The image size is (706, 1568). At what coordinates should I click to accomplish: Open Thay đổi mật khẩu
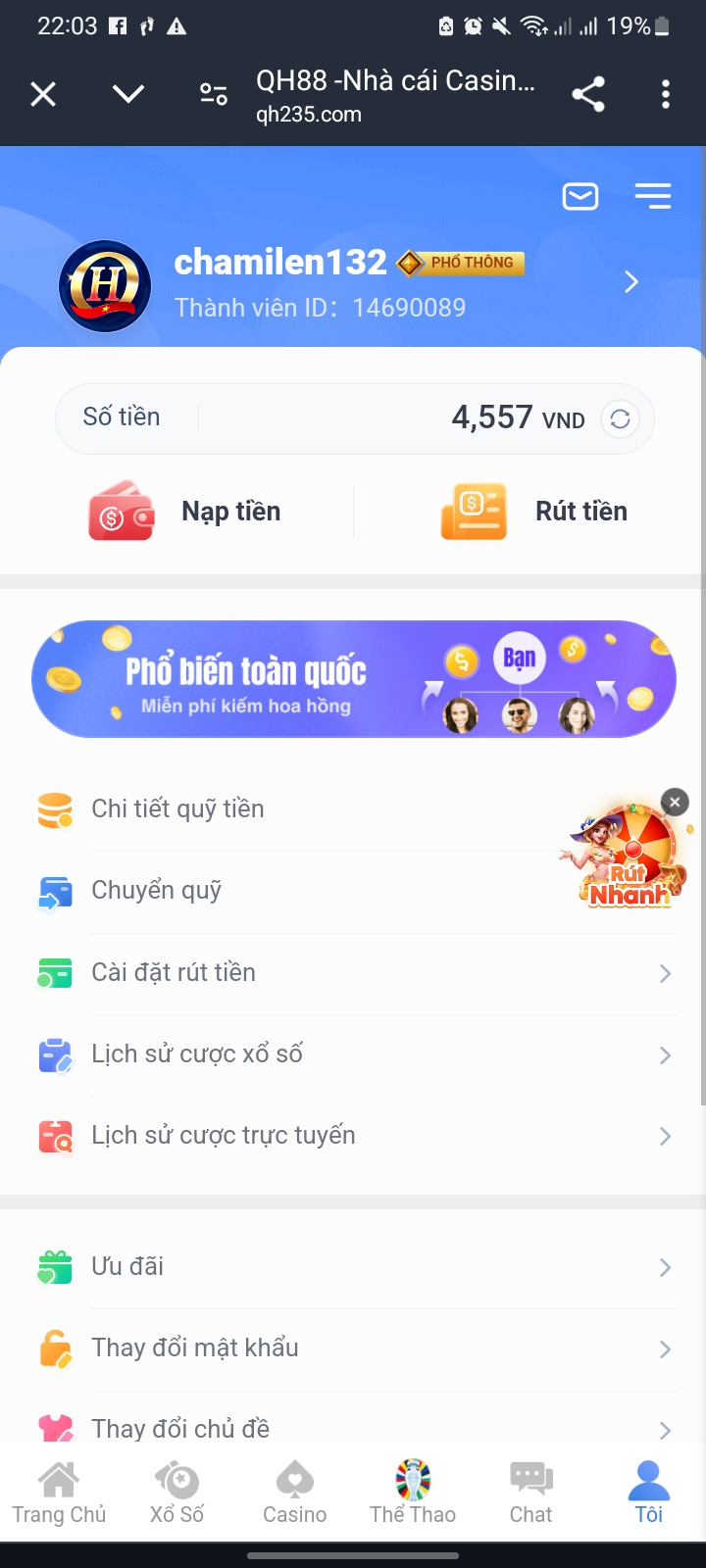click(x=353, y=1348)
